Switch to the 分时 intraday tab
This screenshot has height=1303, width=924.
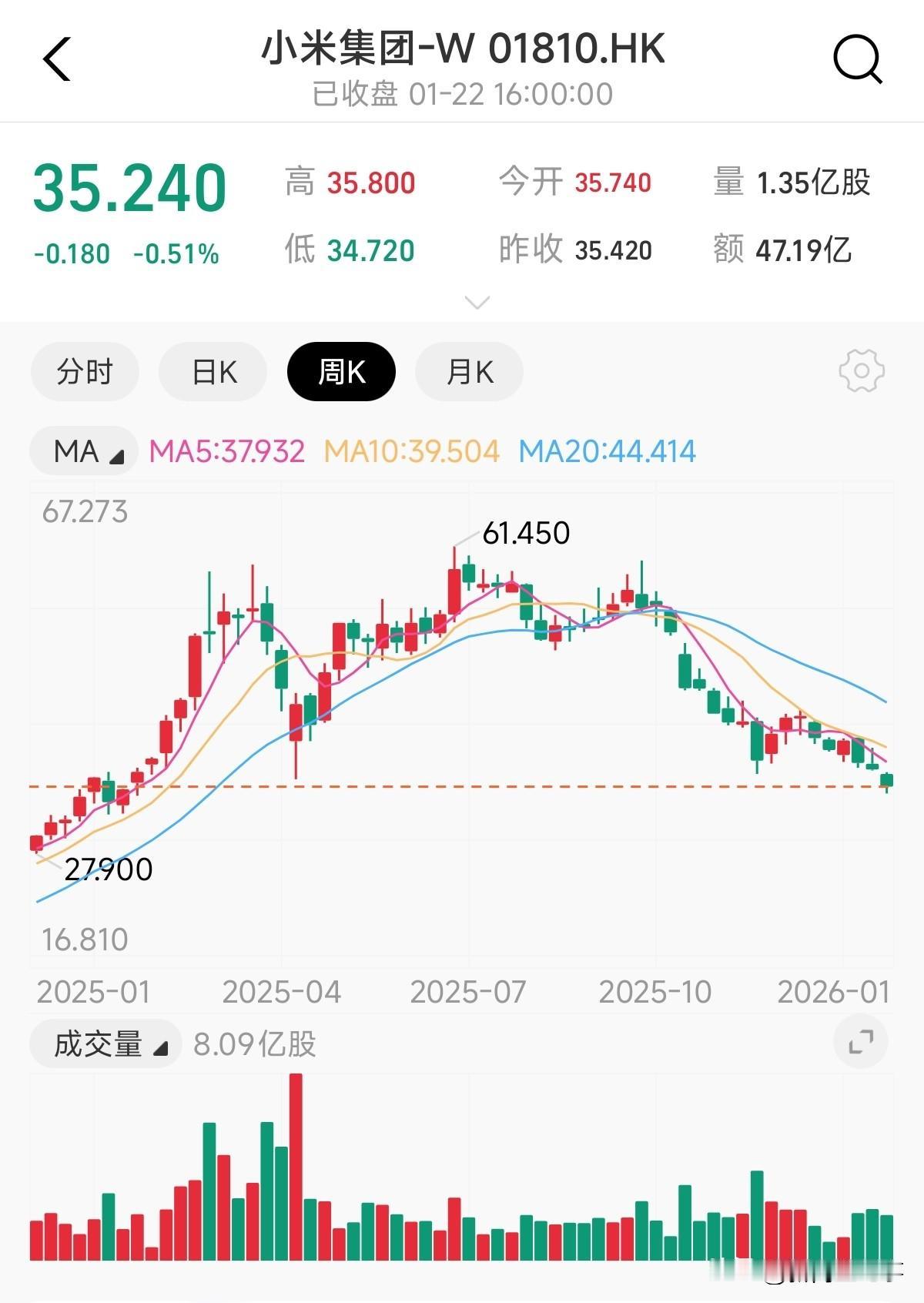[x=85, y=371]
